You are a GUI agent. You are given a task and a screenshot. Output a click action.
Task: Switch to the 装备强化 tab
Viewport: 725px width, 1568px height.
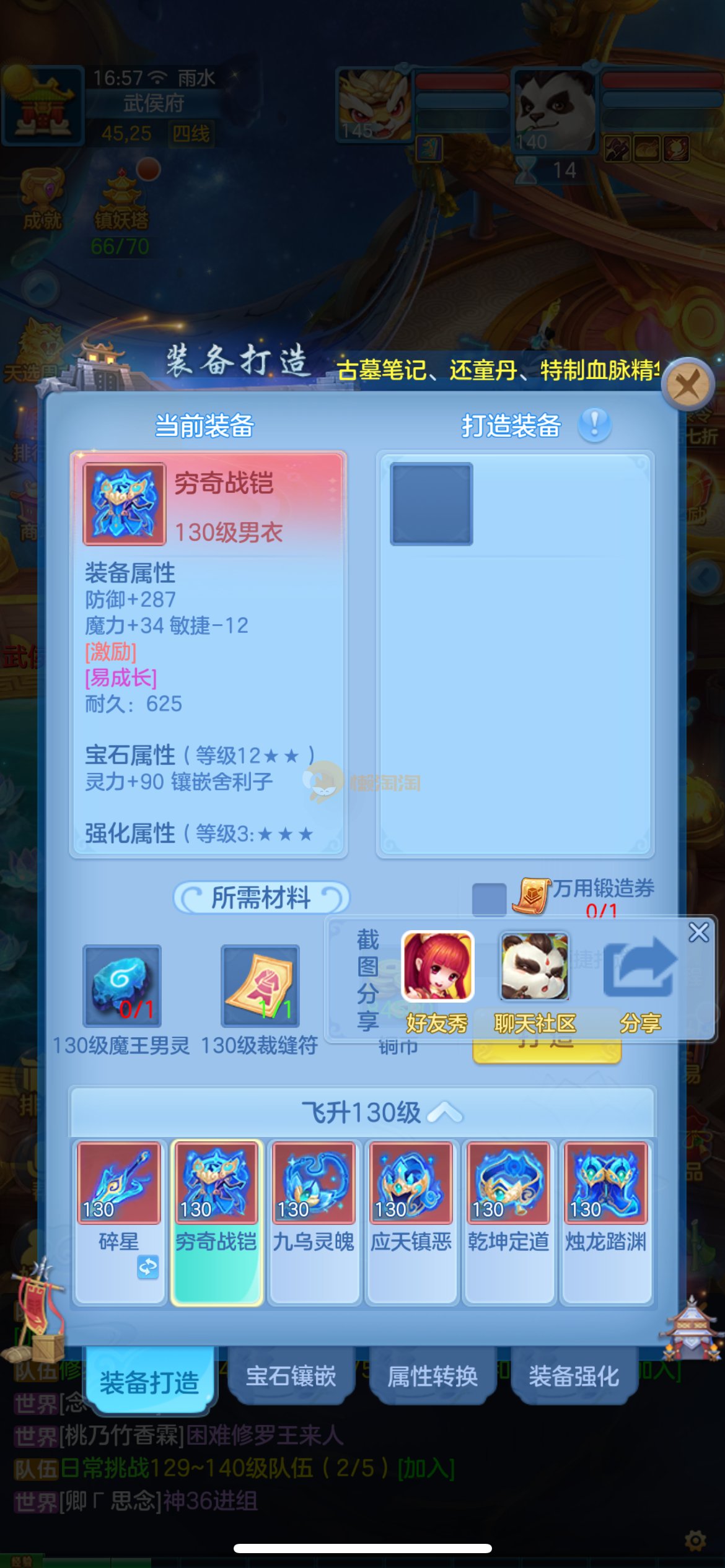(574, 1377)
